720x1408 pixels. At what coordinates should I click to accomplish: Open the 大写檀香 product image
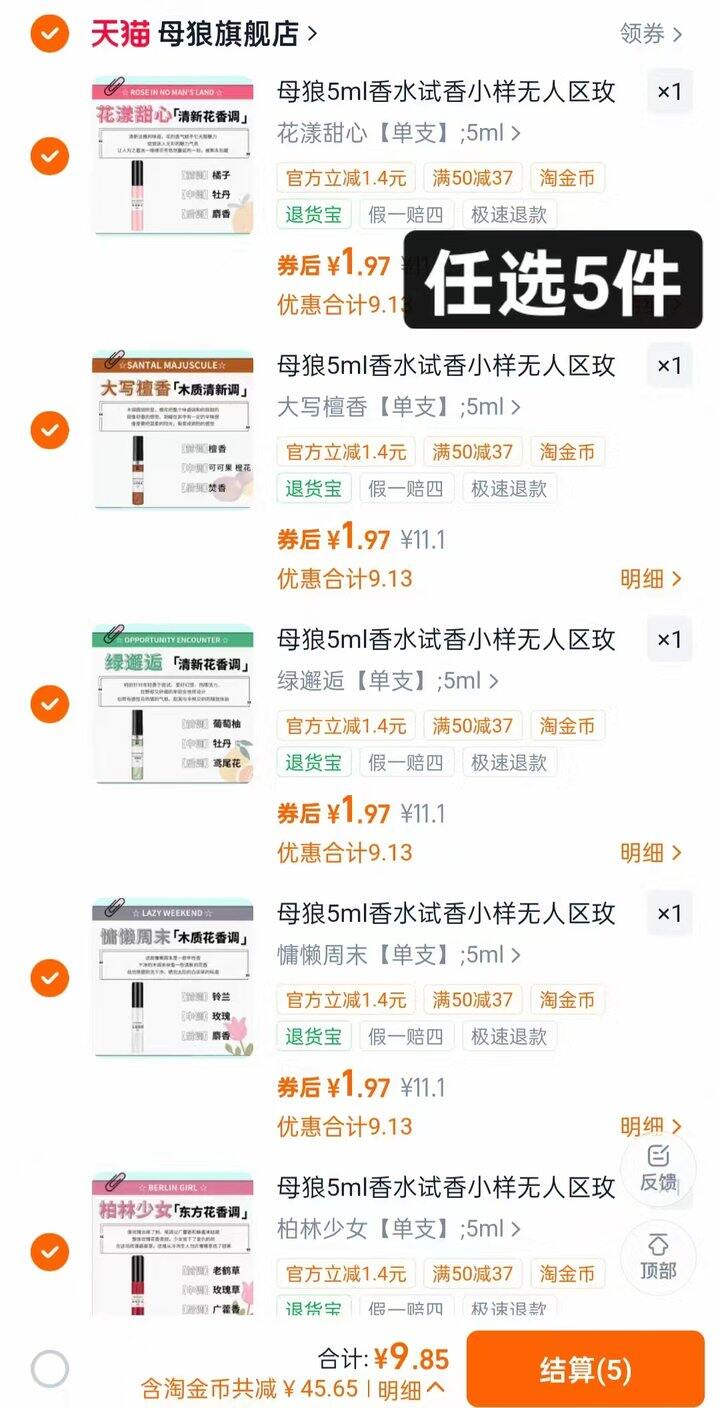pos(173,430)
